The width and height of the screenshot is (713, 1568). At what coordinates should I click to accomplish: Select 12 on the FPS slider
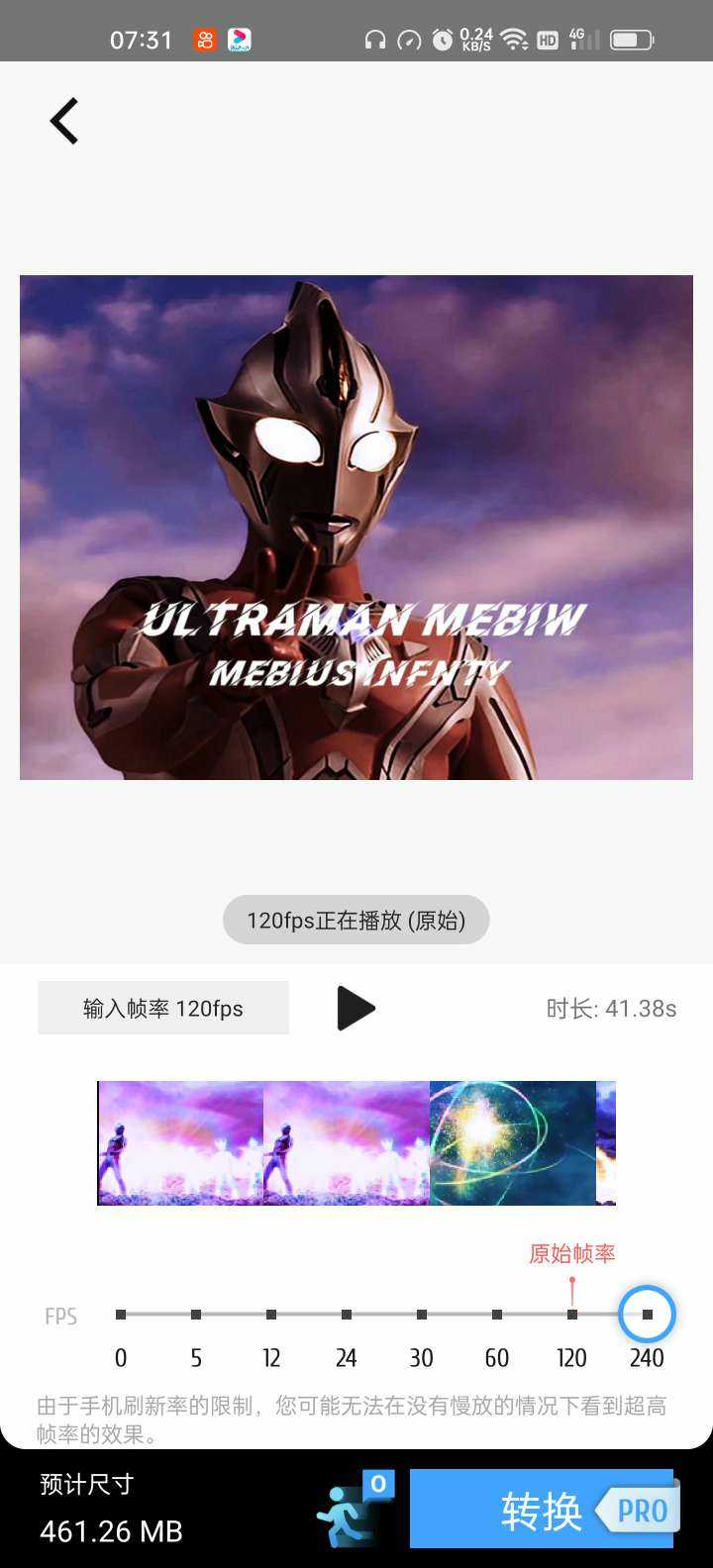pos(271,1315)
